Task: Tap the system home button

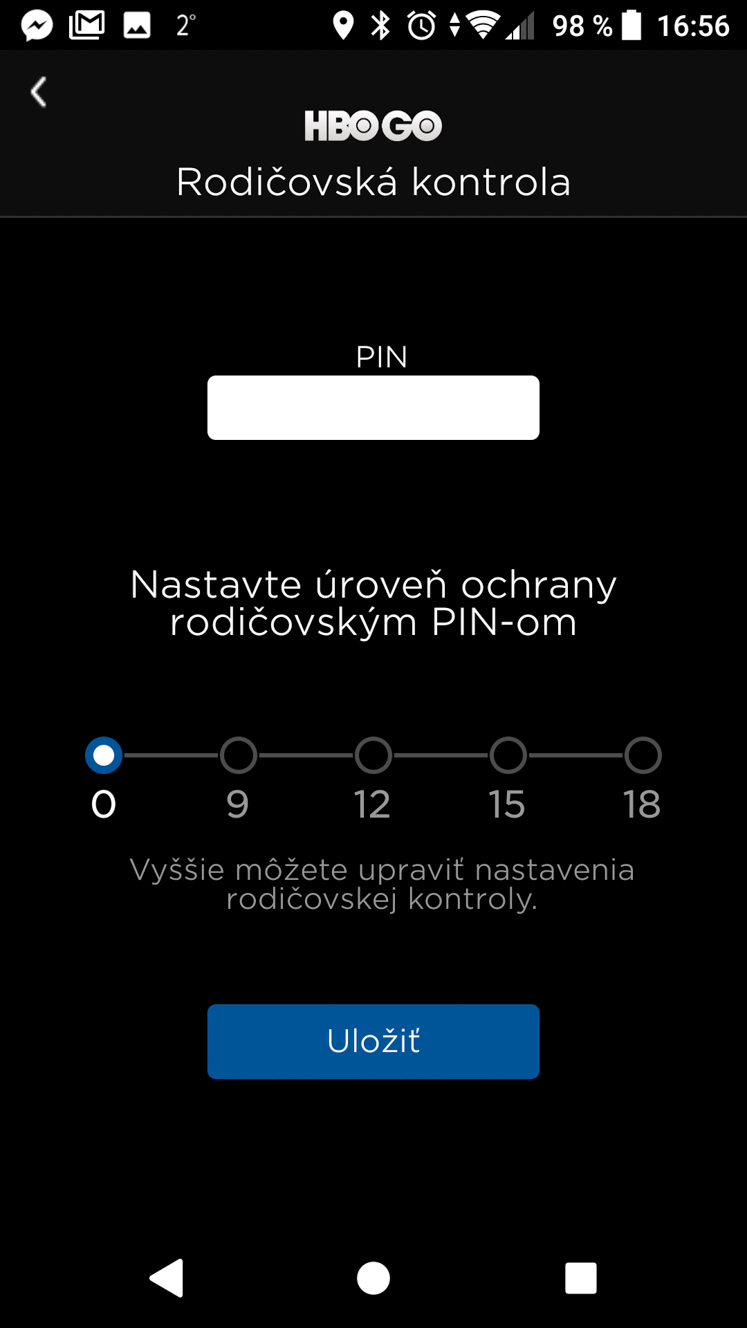Action: point(373,1278)
